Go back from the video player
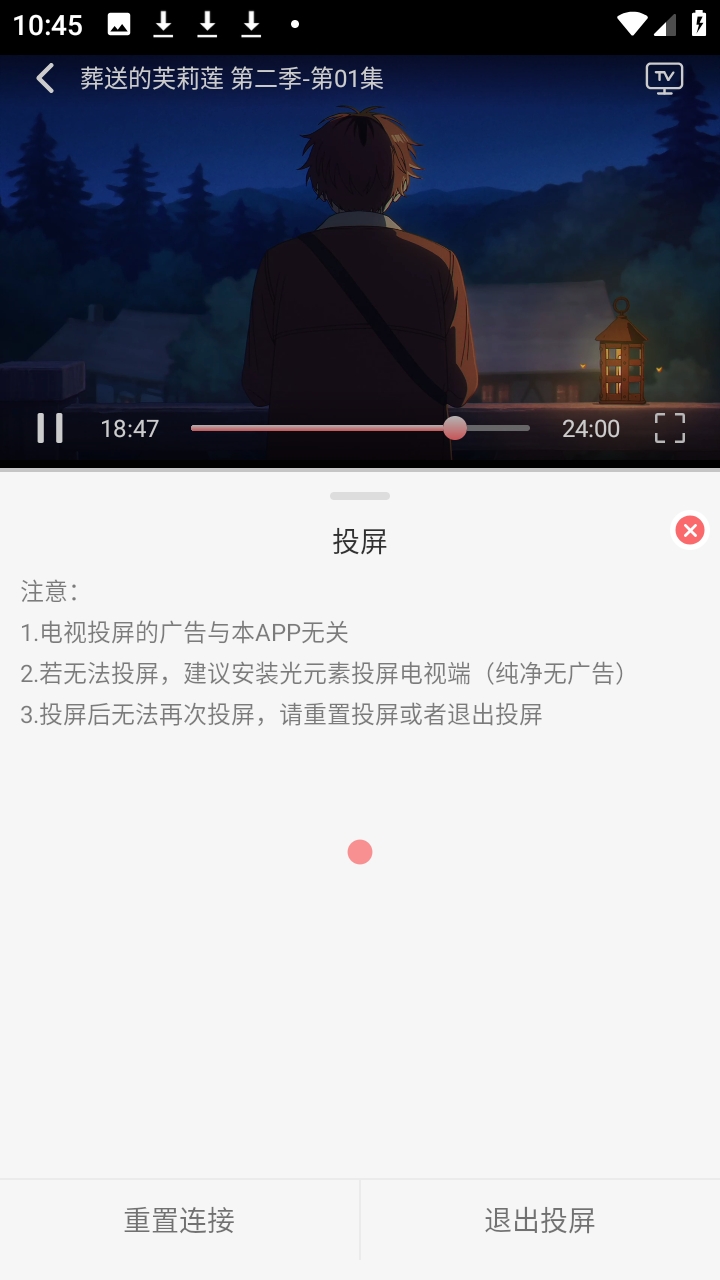The height and width of the screenshot is (1280, 720). (x=45, y=79)
